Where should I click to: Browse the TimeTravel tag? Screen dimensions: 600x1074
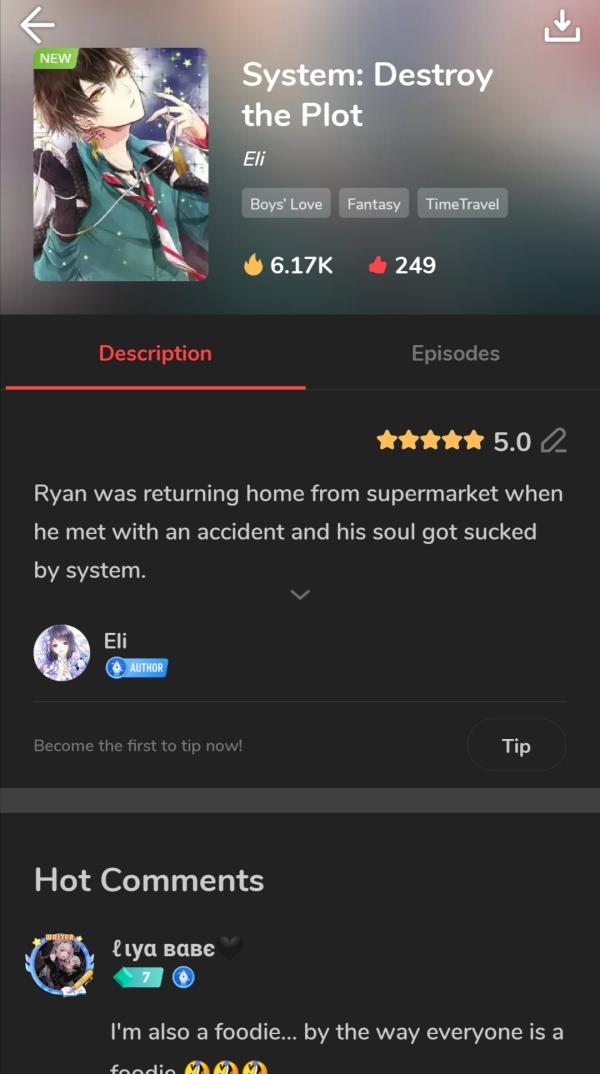[462, 204]
